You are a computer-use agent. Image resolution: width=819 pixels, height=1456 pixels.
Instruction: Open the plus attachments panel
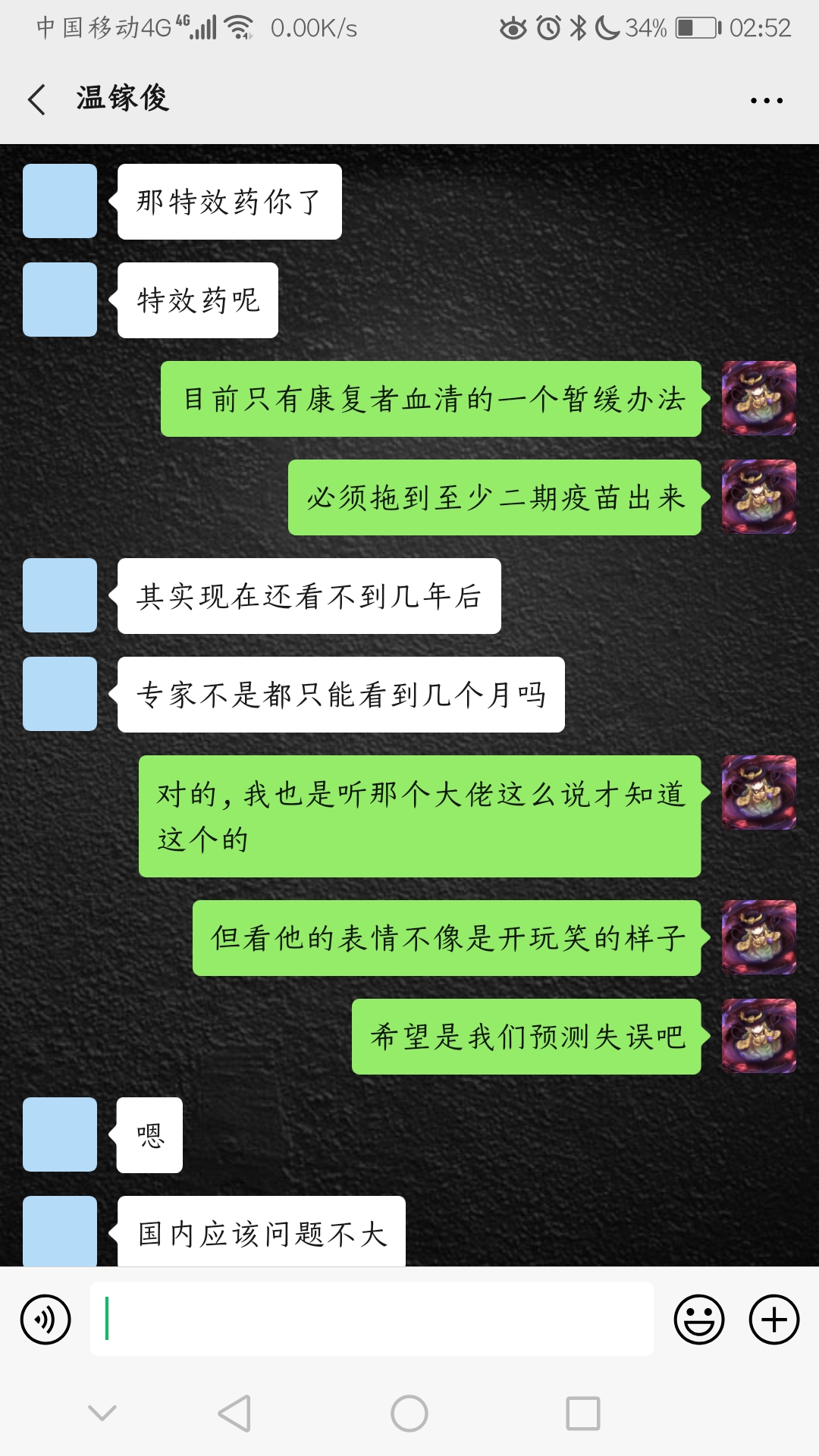(x=773, y=1319)
